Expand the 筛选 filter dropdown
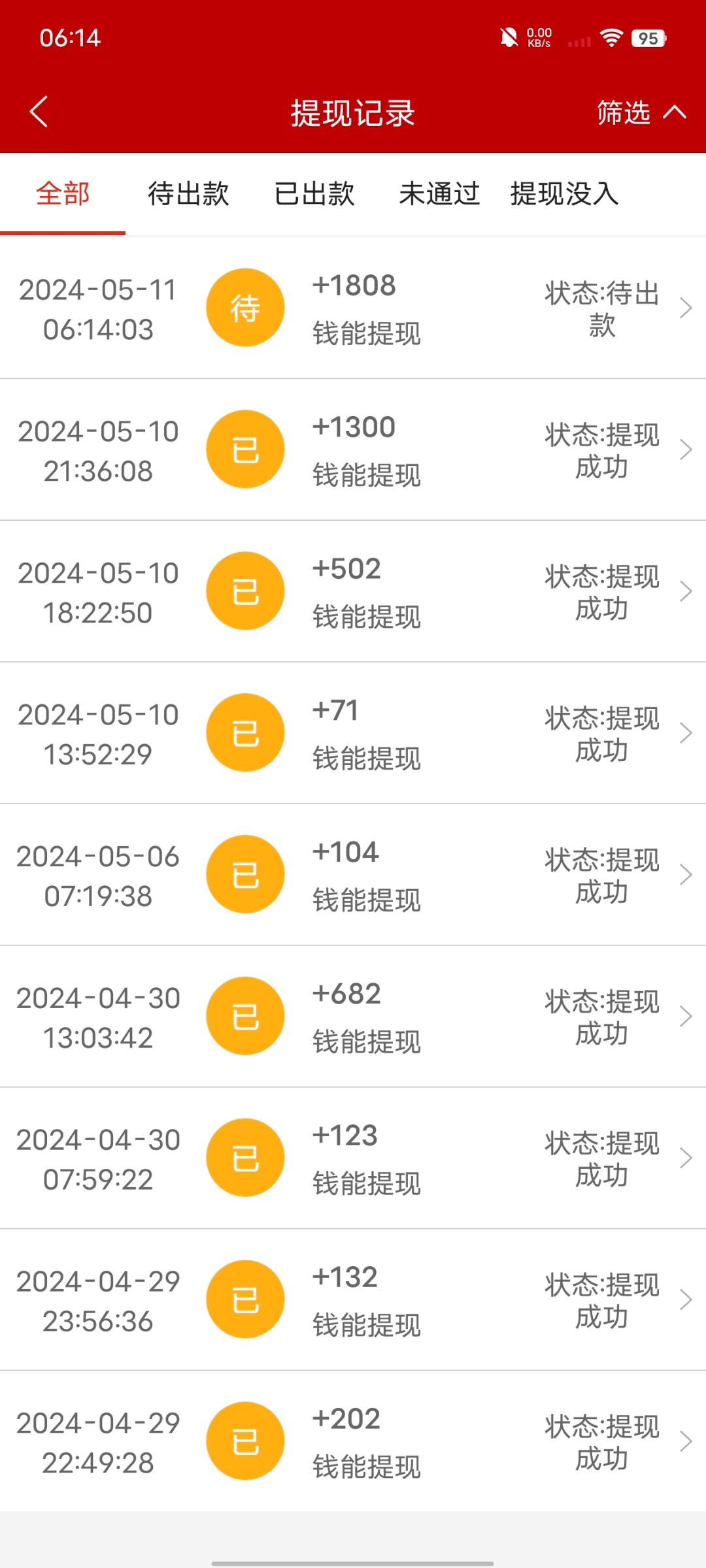706x1568 pixels. pyautogui.click(x=640, y=112)
